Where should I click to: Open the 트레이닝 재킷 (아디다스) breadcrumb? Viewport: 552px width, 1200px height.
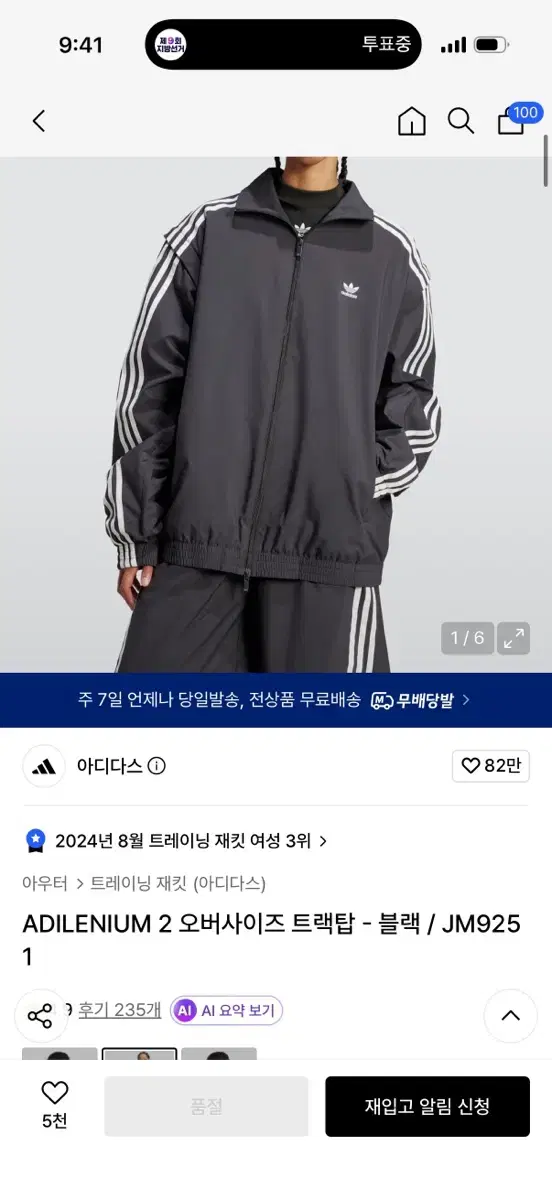pyautogui.click(x=178, y=883)
